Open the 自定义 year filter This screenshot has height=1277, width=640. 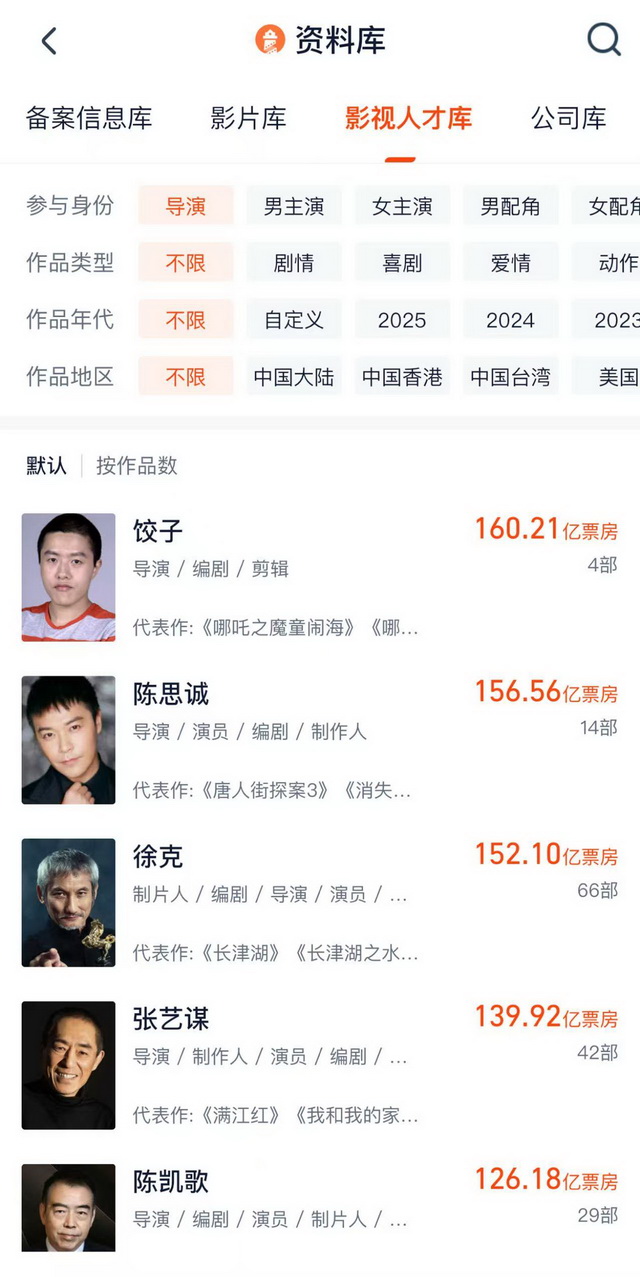click(x=294, y=320)
